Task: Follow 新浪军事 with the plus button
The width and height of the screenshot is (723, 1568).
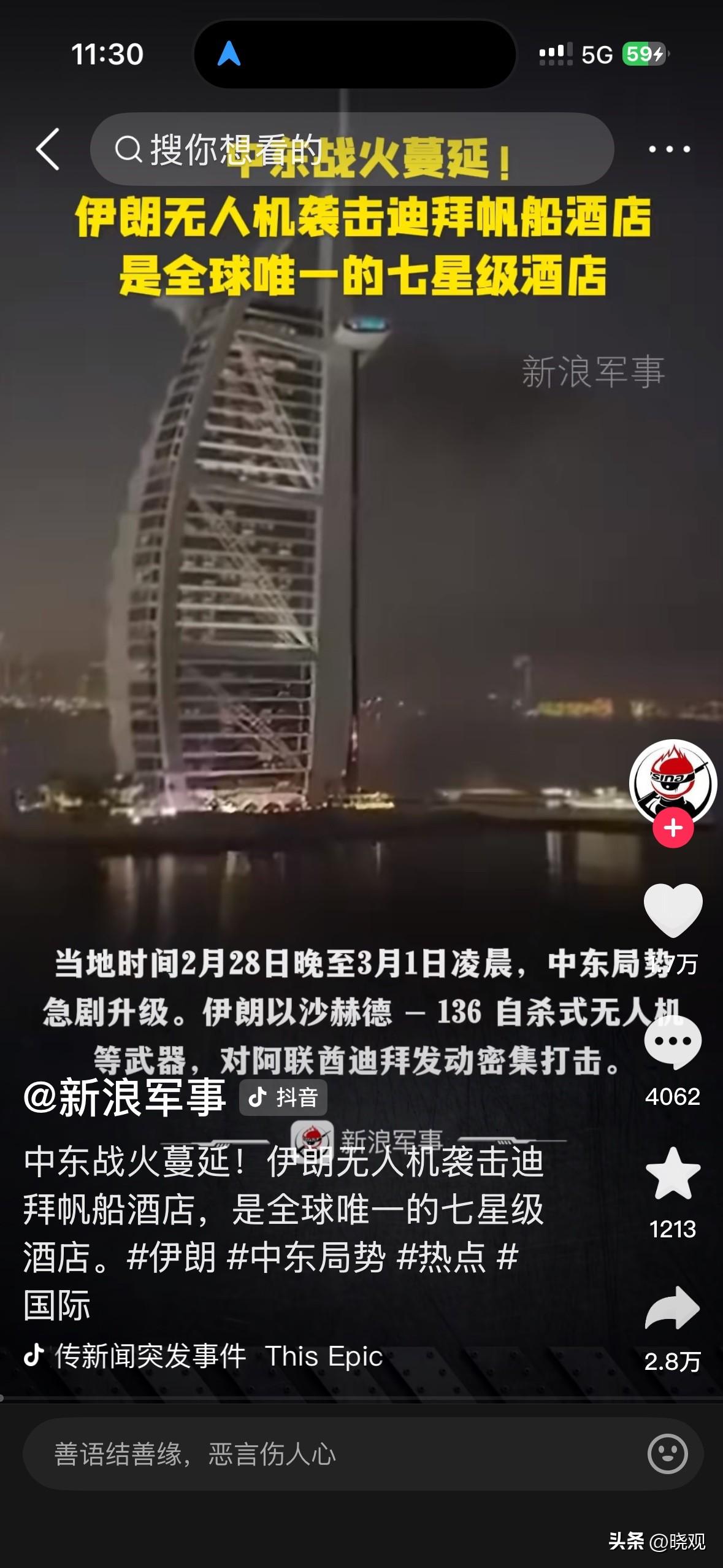Action: pyautogui.click(x=673, y=826)
